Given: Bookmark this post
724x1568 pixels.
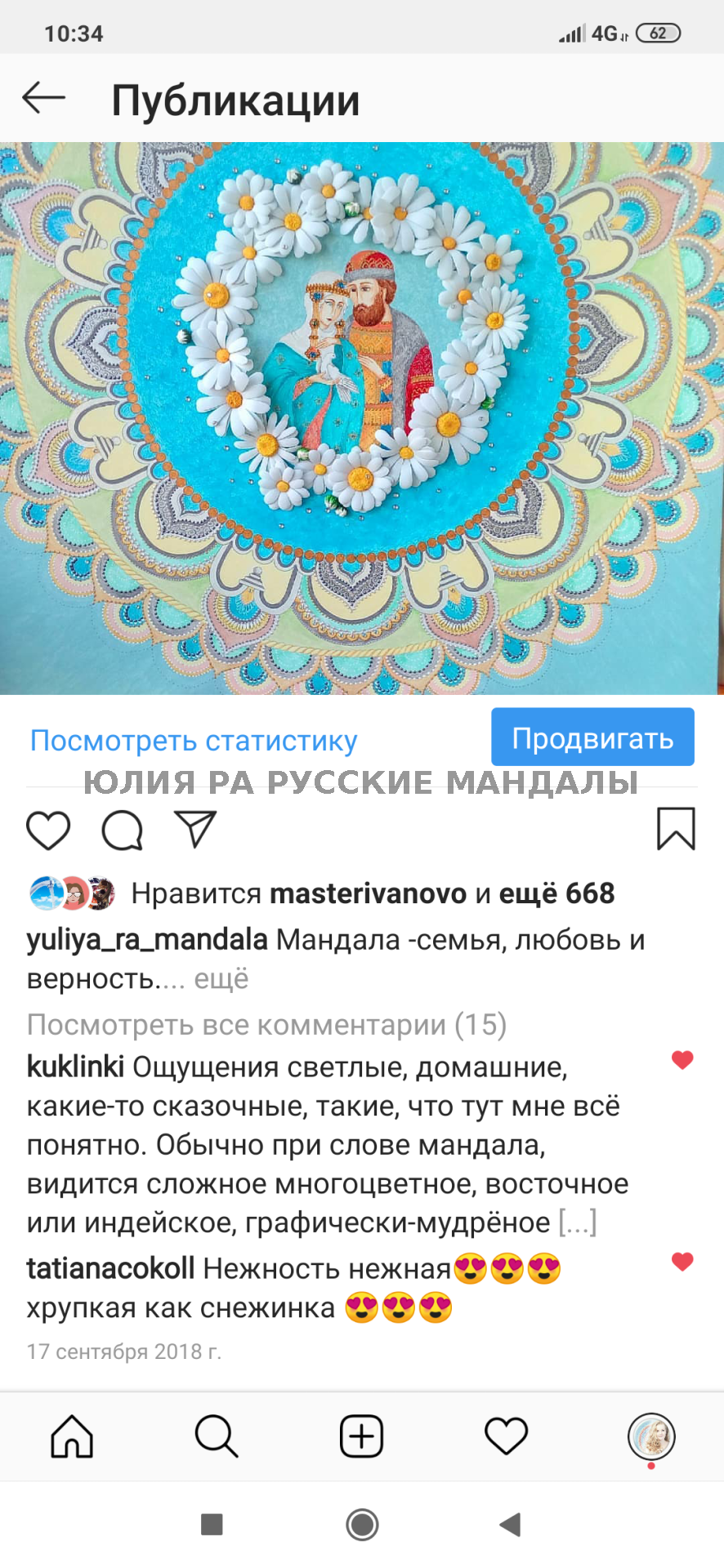Looking at the screenshot, I should [676, 829].
